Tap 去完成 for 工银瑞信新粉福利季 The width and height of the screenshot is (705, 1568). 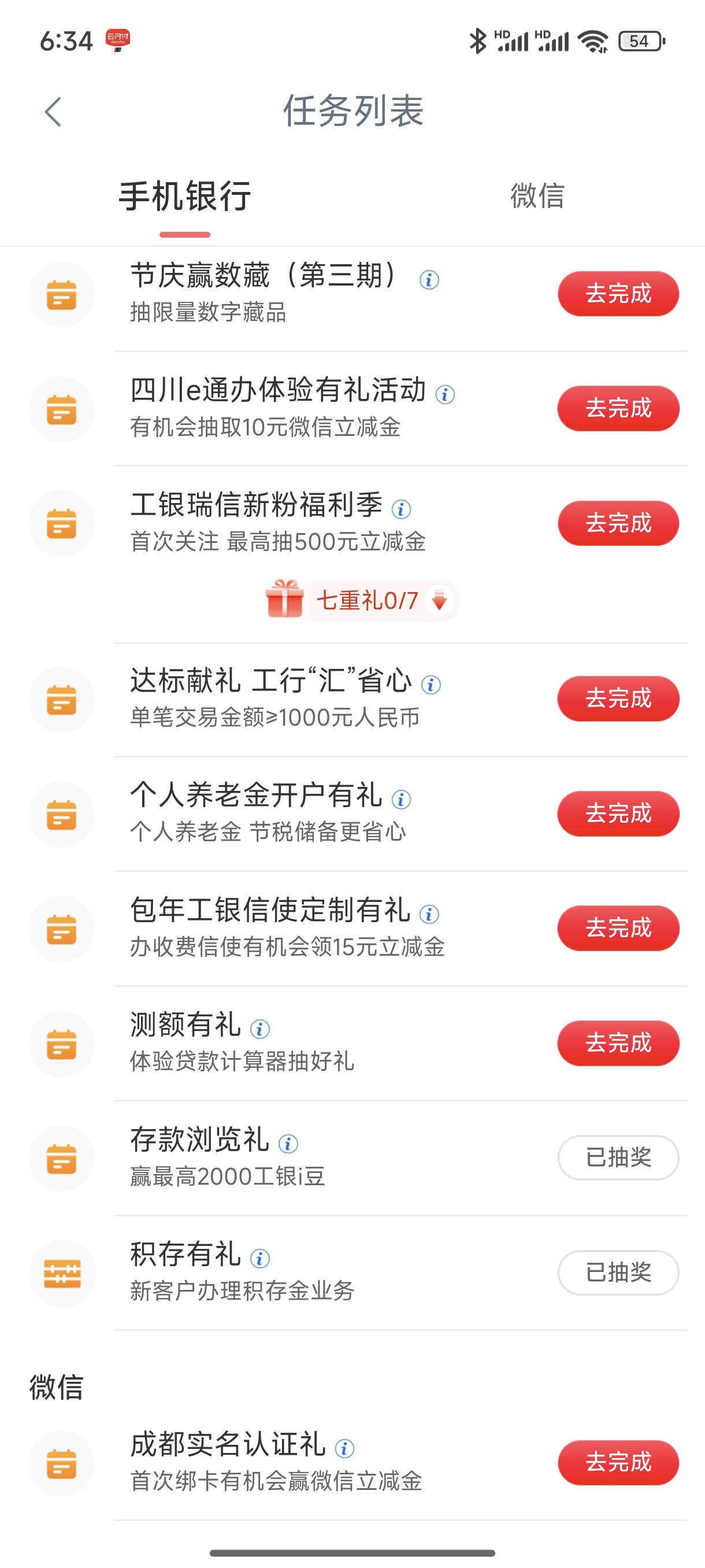618,523
